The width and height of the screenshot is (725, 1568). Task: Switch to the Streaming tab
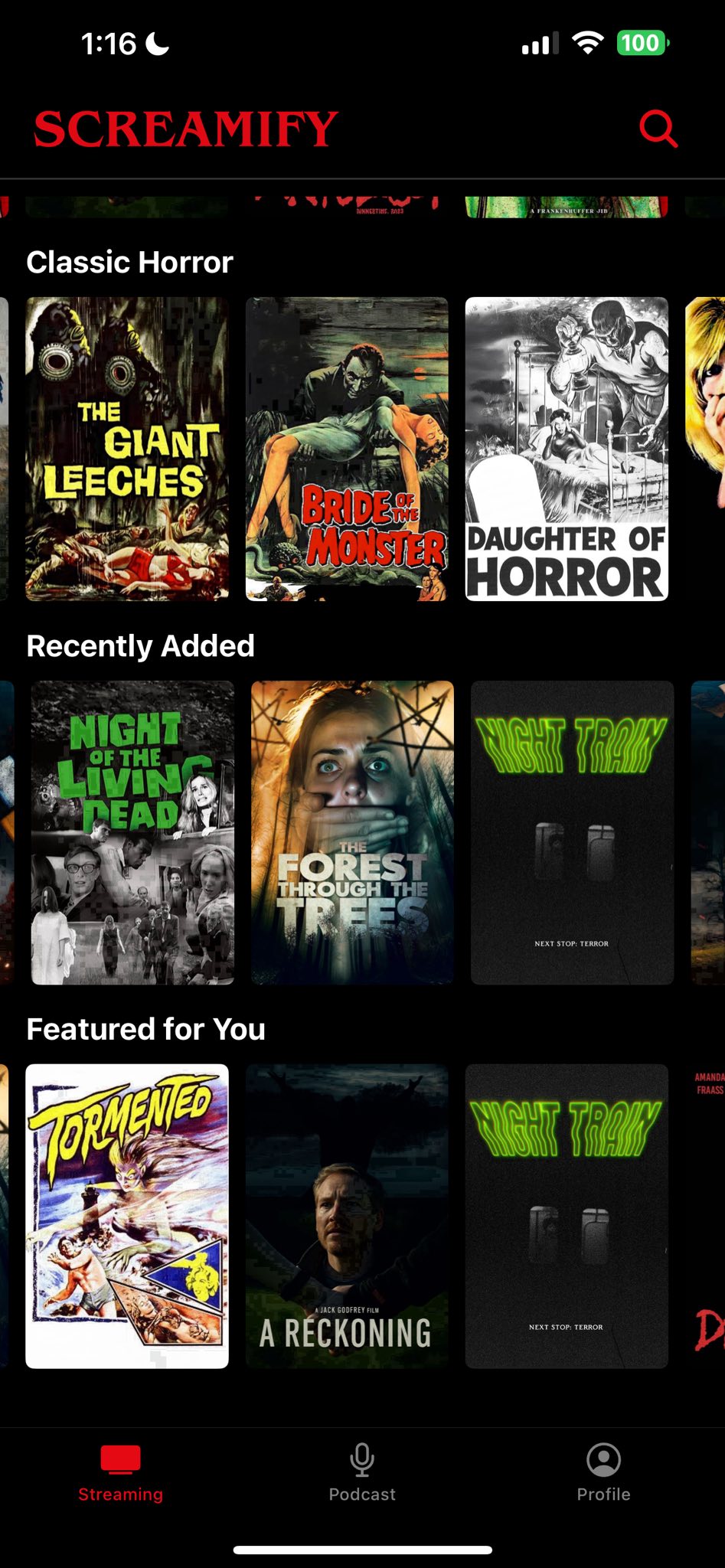point(121,1474)
